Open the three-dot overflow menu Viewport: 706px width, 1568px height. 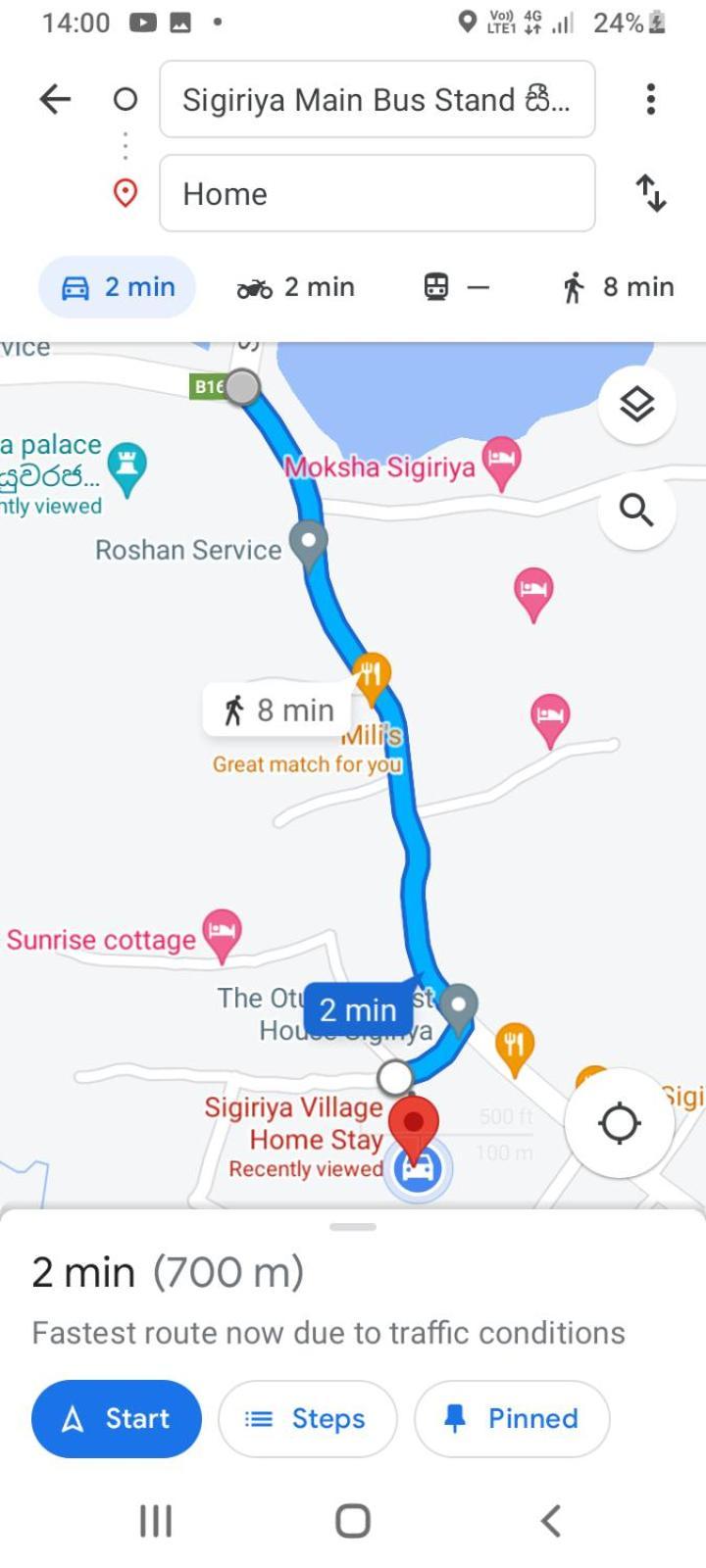pyautogui.click(x=650, y=99)
